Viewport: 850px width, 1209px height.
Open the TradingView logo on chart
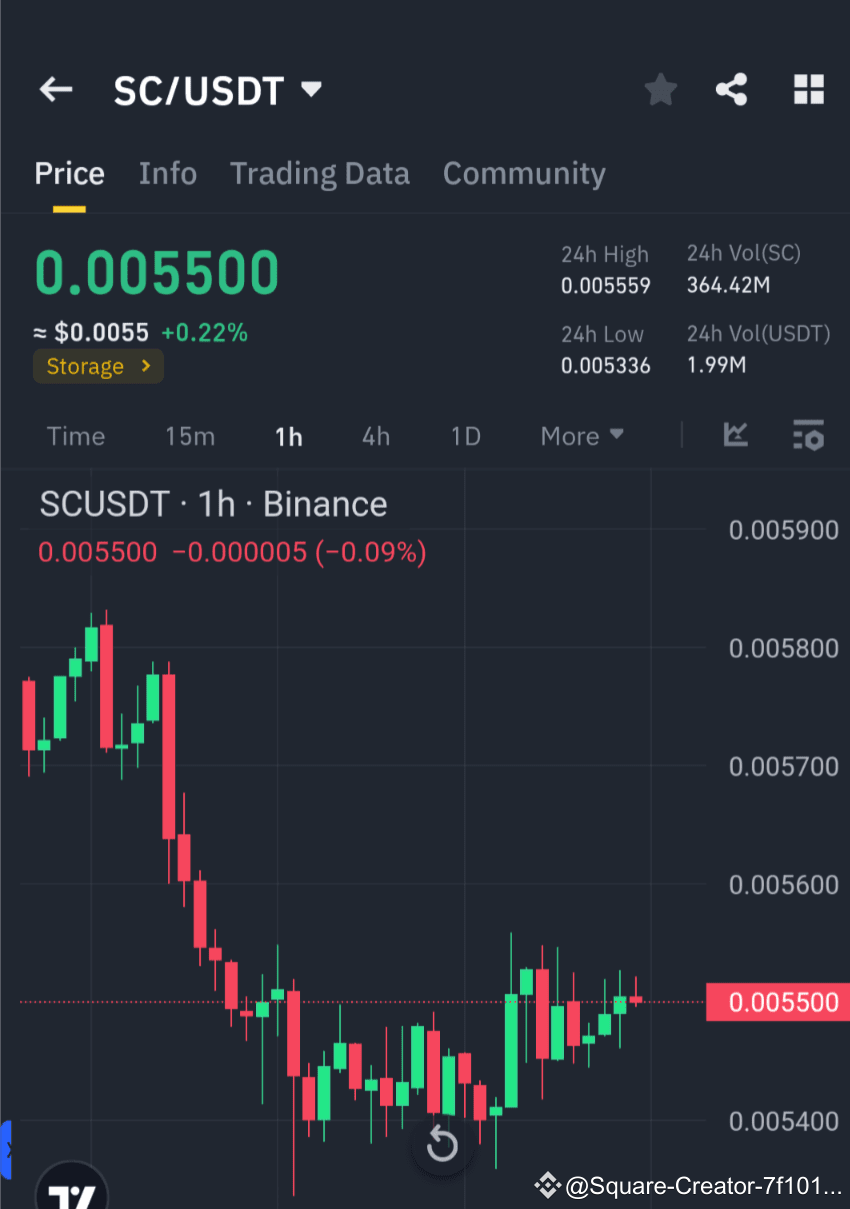70,1190
